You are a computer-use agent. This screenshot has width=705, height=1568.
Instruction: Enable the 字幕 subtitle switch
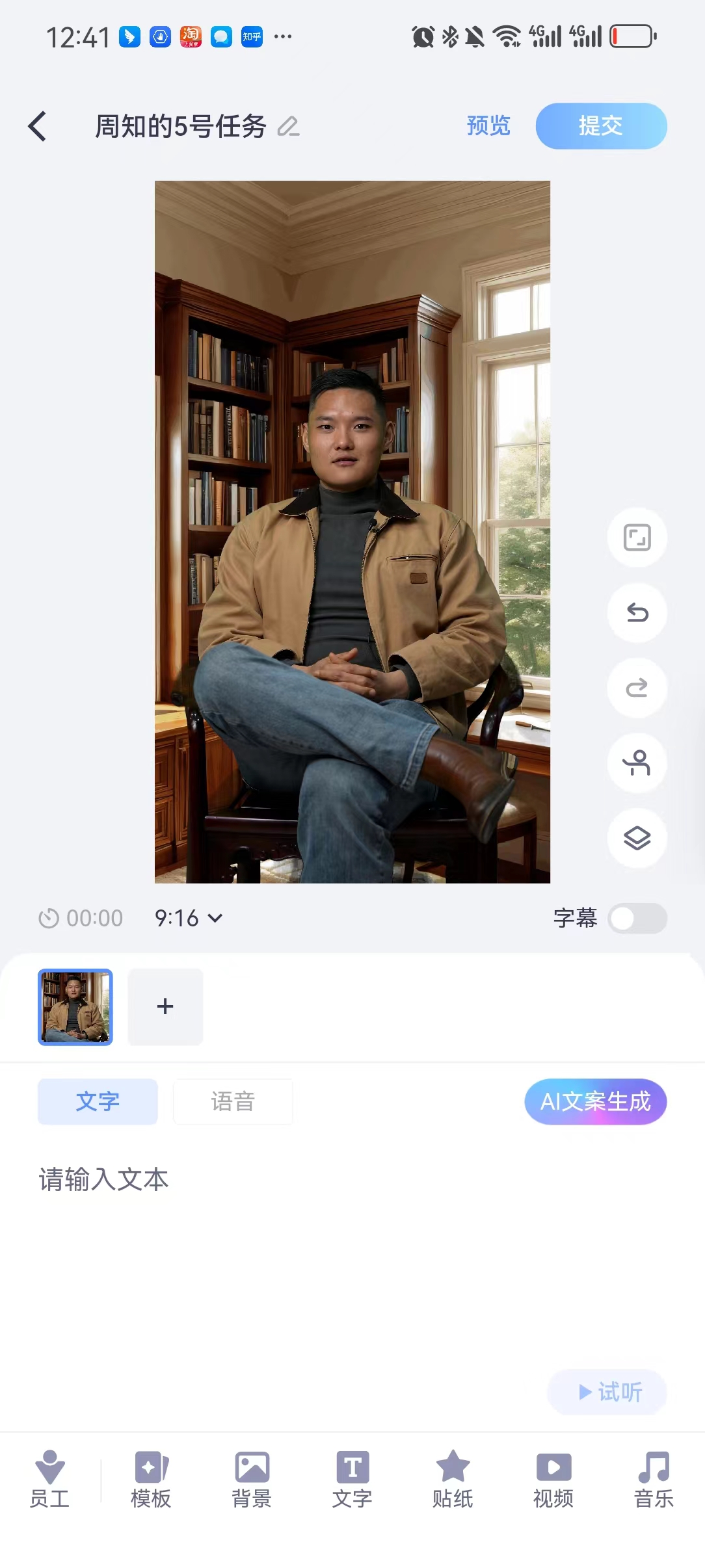pos(637,919)
